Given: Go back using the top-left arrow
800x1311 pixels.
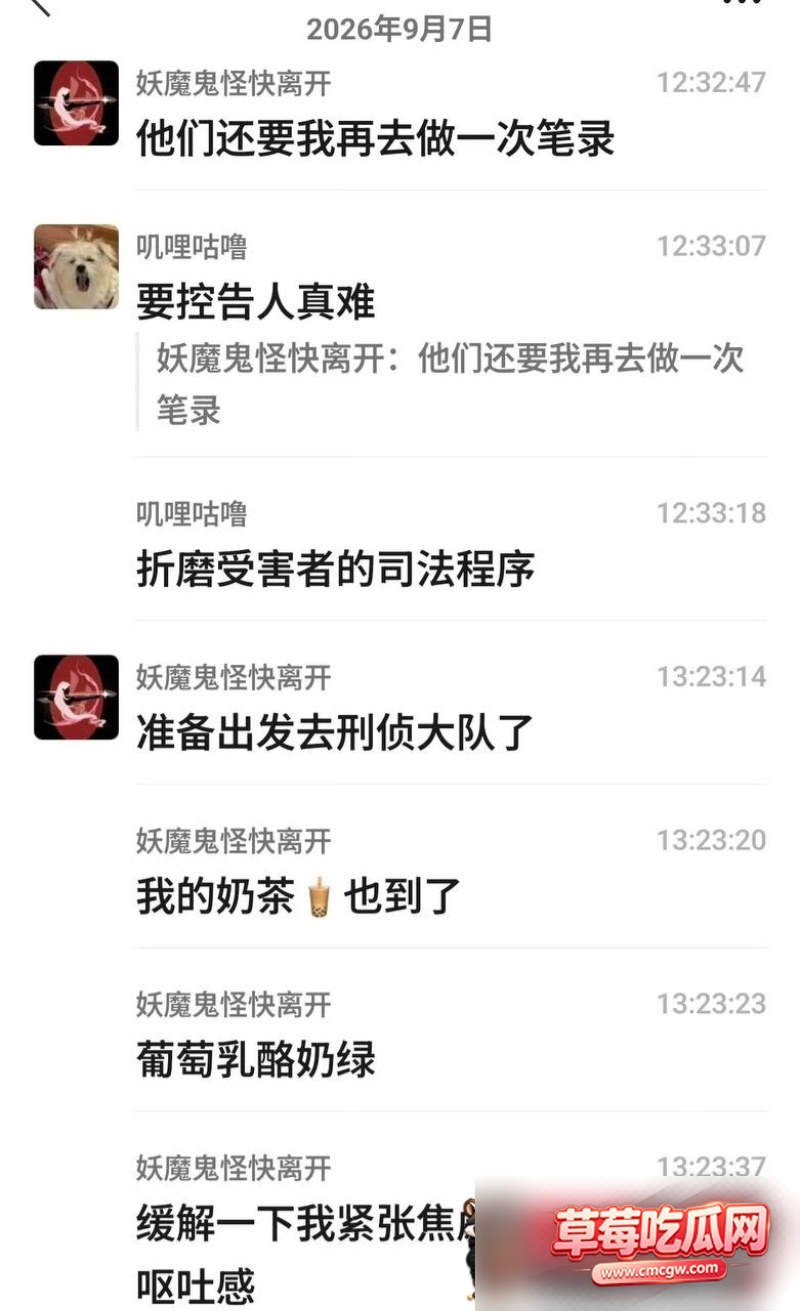Looking at the screenshot, I should 40,6.
